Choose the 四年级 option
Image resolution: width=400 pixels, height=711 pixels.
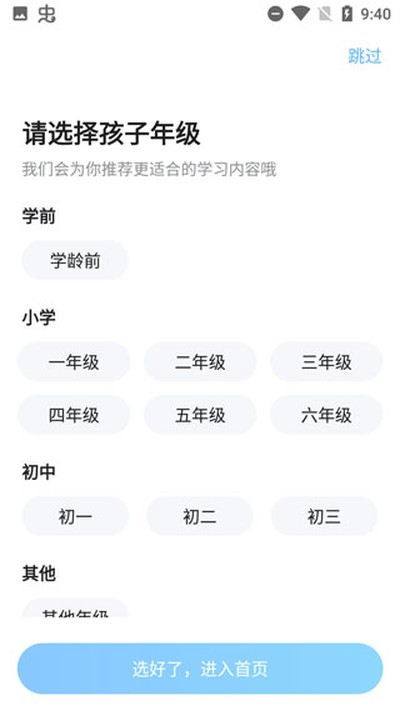(x=74, y=415)
